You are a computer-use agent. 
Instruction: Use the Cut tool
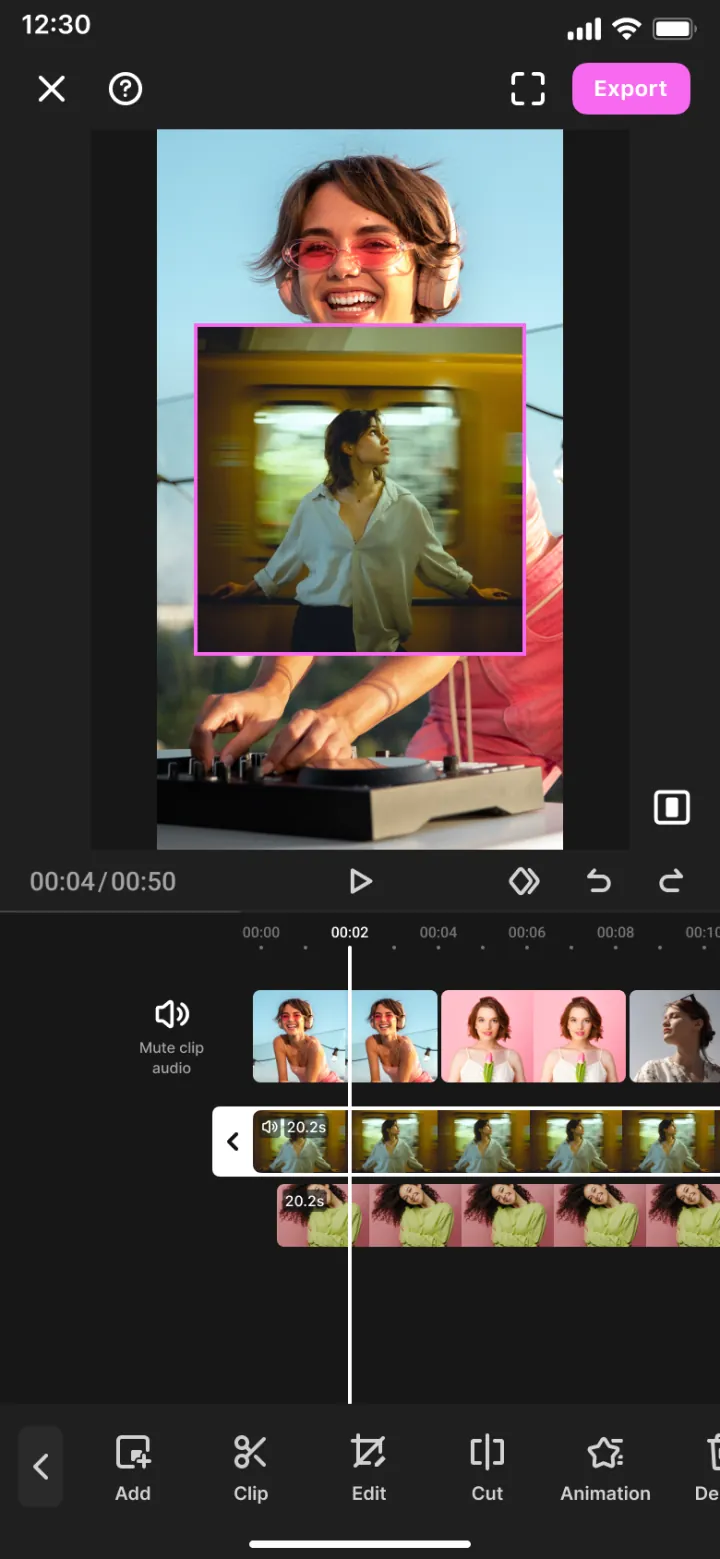pyautogui.click(x=487, y=1467)
